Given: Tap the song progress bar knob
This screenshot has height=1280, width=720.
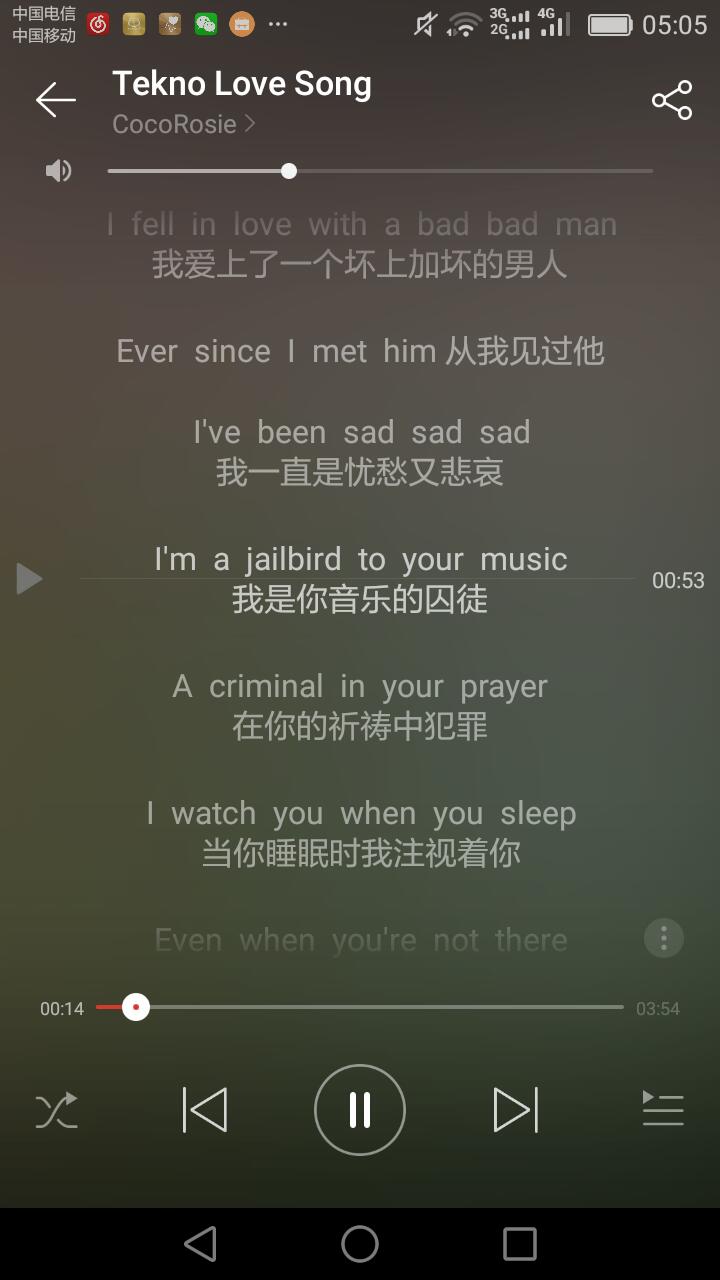Looking at the screenshot, I should coord(136,1007).
